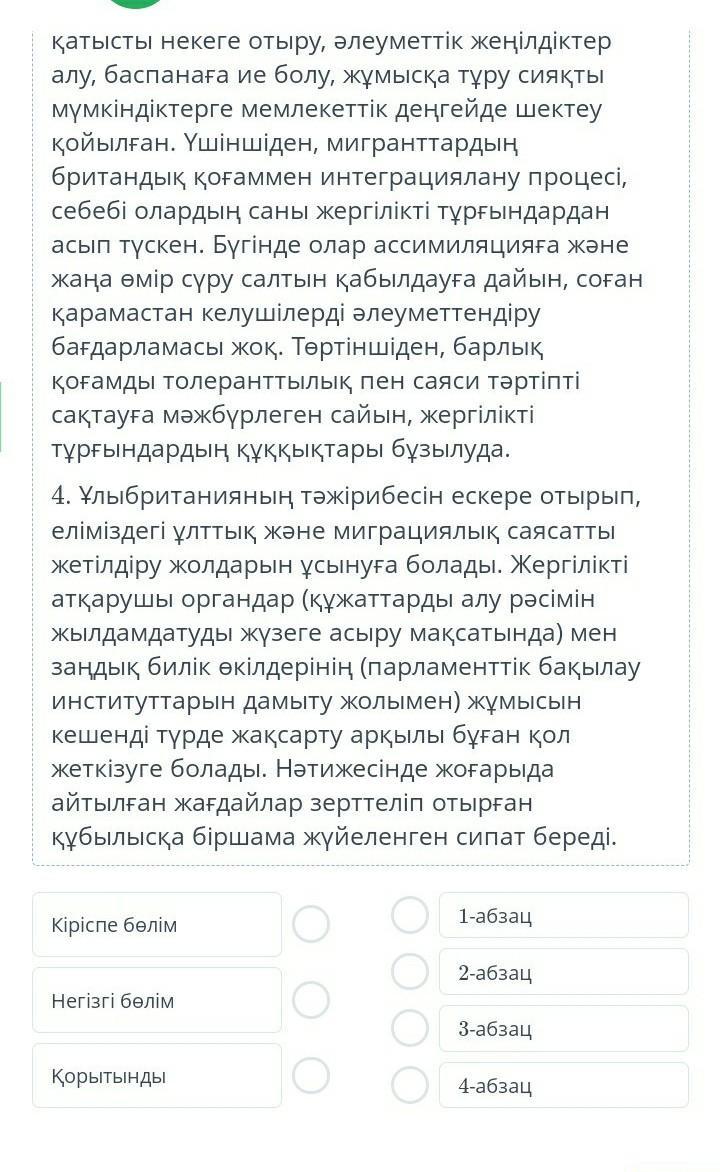Image resolution: width=720 pixels, height=1172 pixels.
Task: Tap the Қорытынды answer box
Action: point(157,1075)
